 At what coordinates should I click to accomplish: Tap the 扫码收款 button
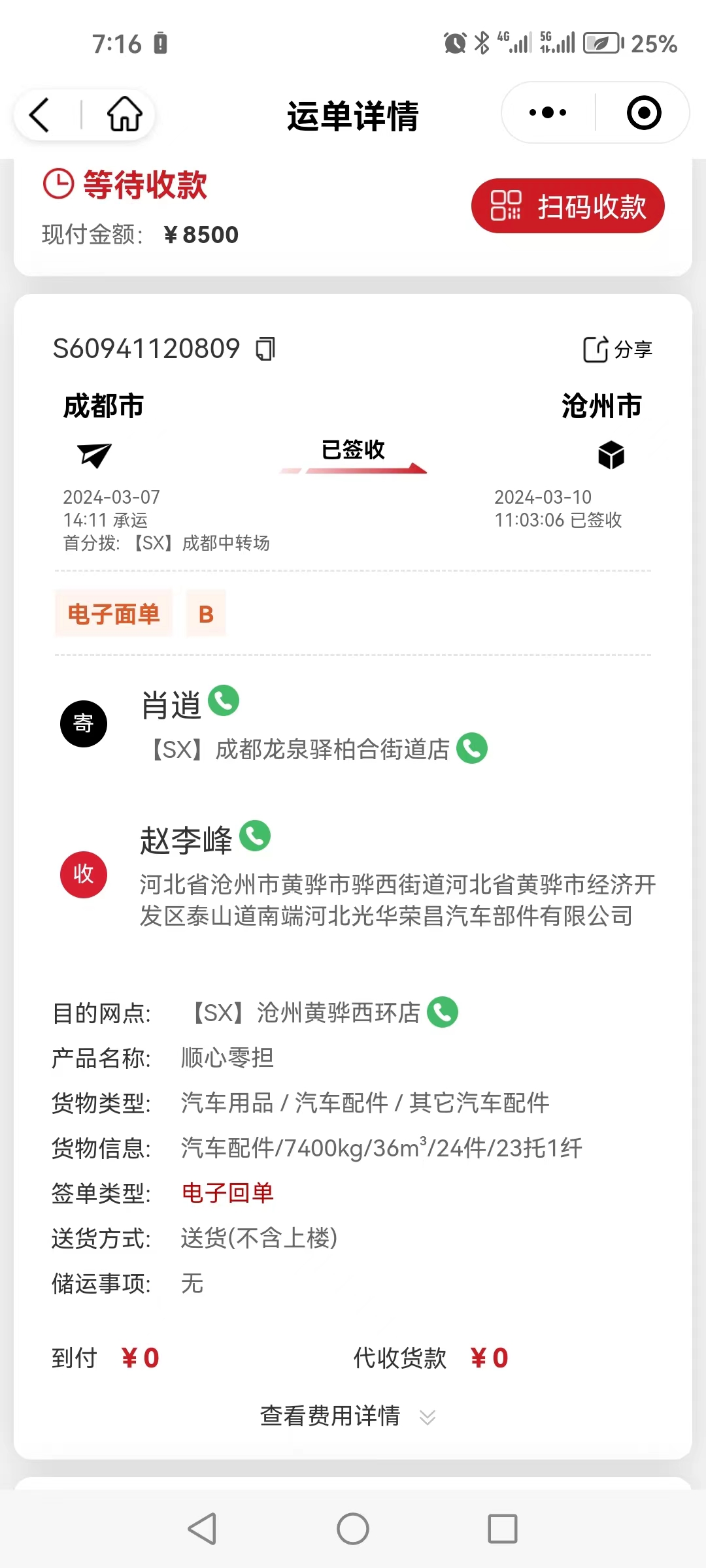(x=567, y=206)
